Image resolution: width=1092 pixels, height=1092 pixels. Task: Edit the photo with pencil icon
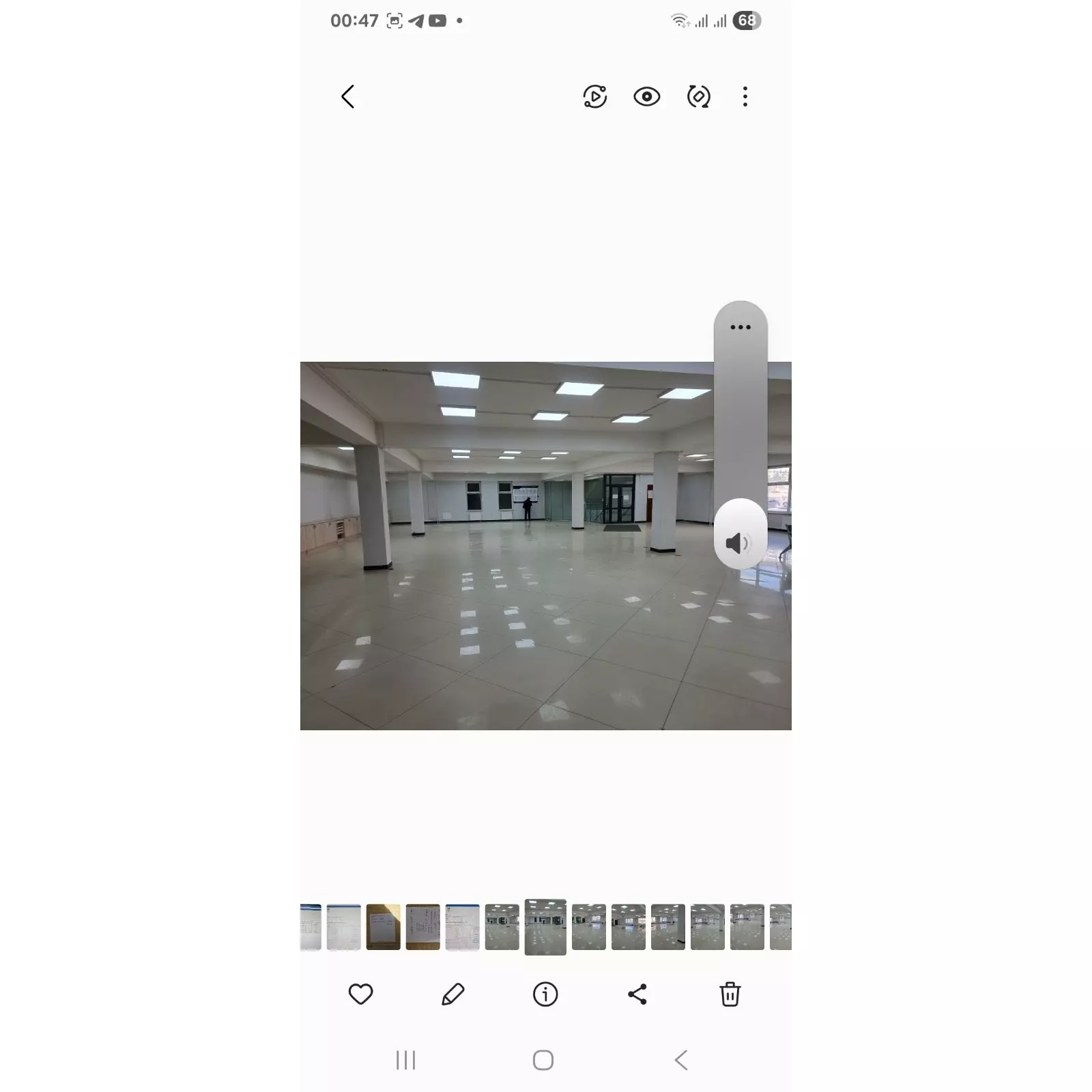point(452,994)
